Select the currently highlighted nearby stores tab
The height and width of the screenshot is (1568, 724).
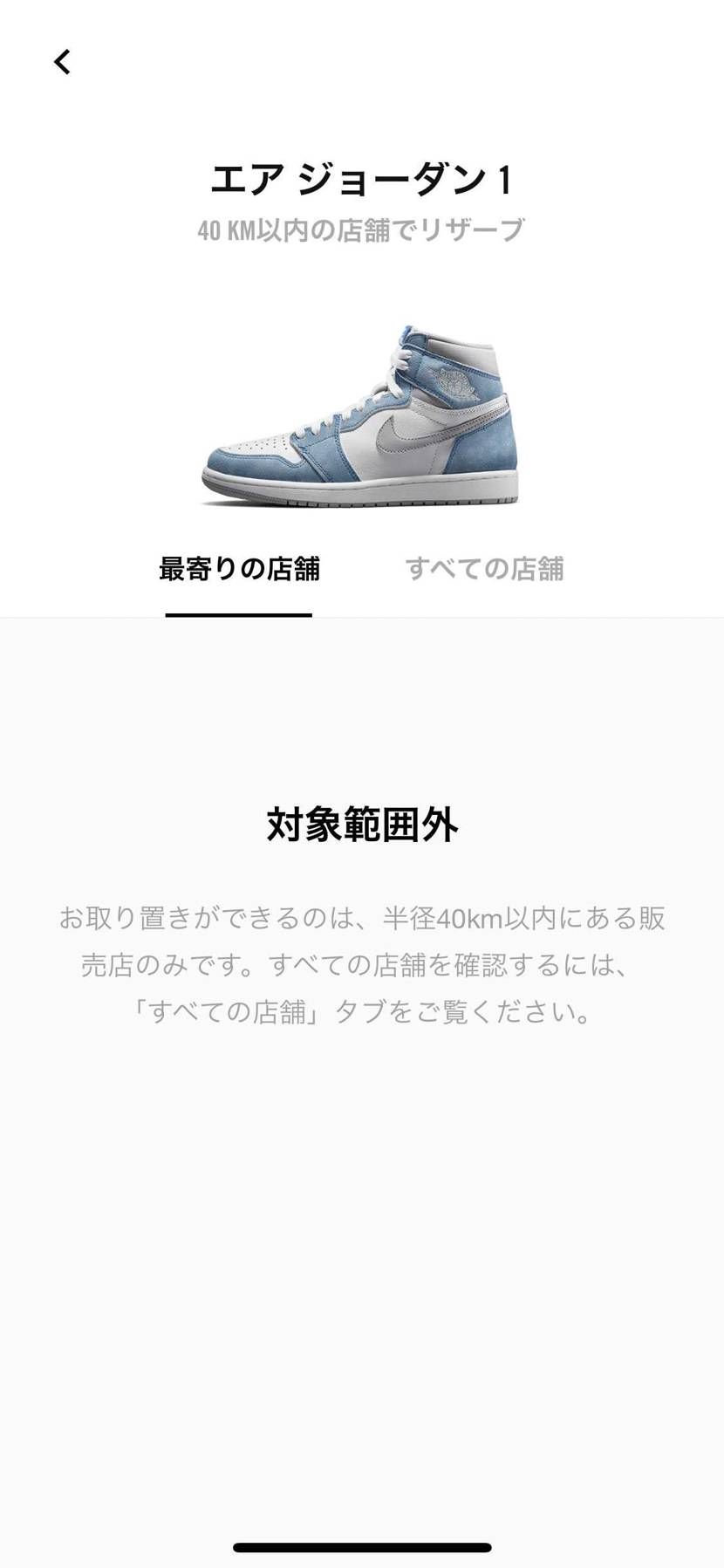[x=239, y=568]
